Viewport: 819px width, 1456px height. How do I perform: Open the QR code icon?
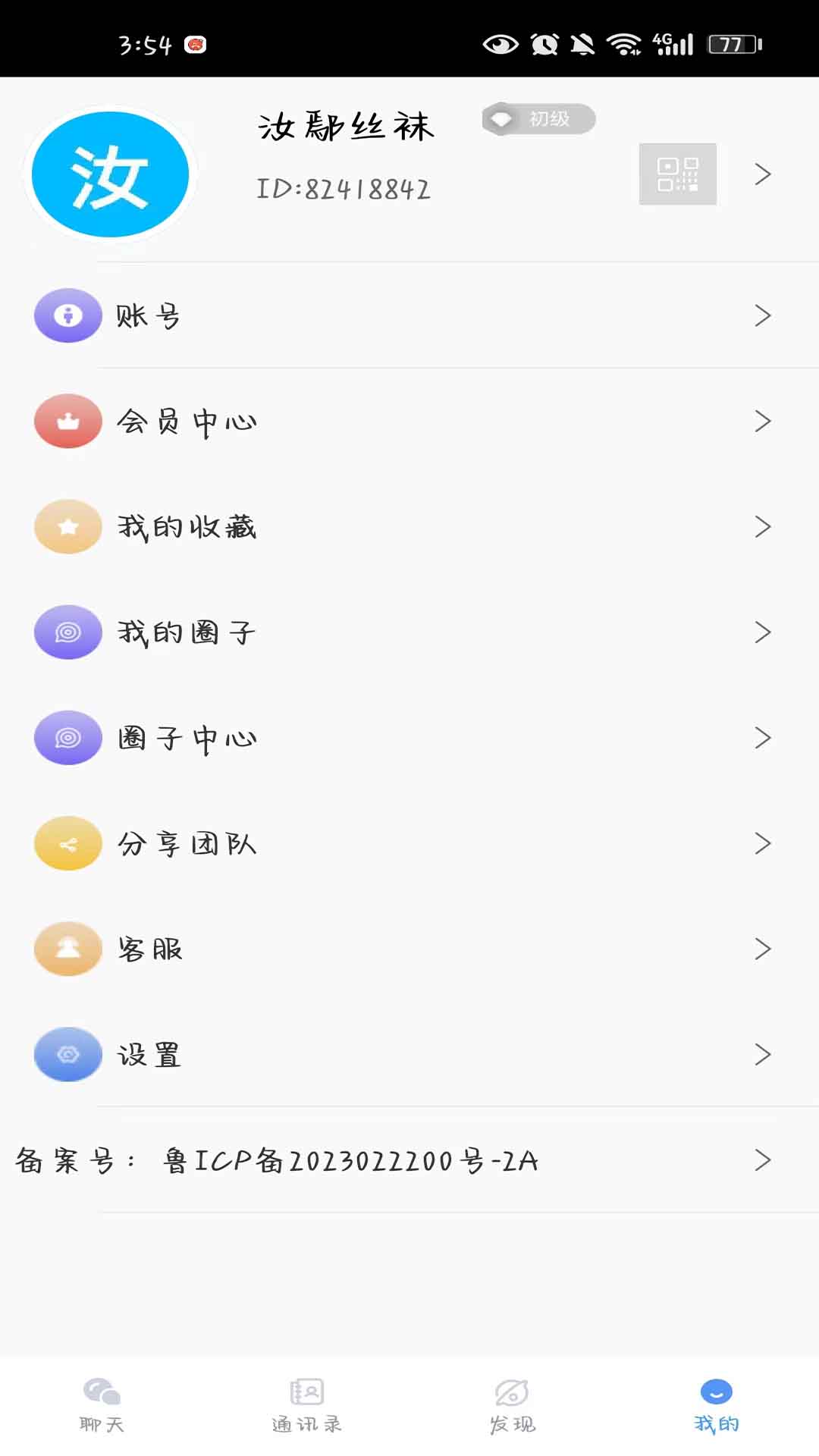[x=677, y=174]
